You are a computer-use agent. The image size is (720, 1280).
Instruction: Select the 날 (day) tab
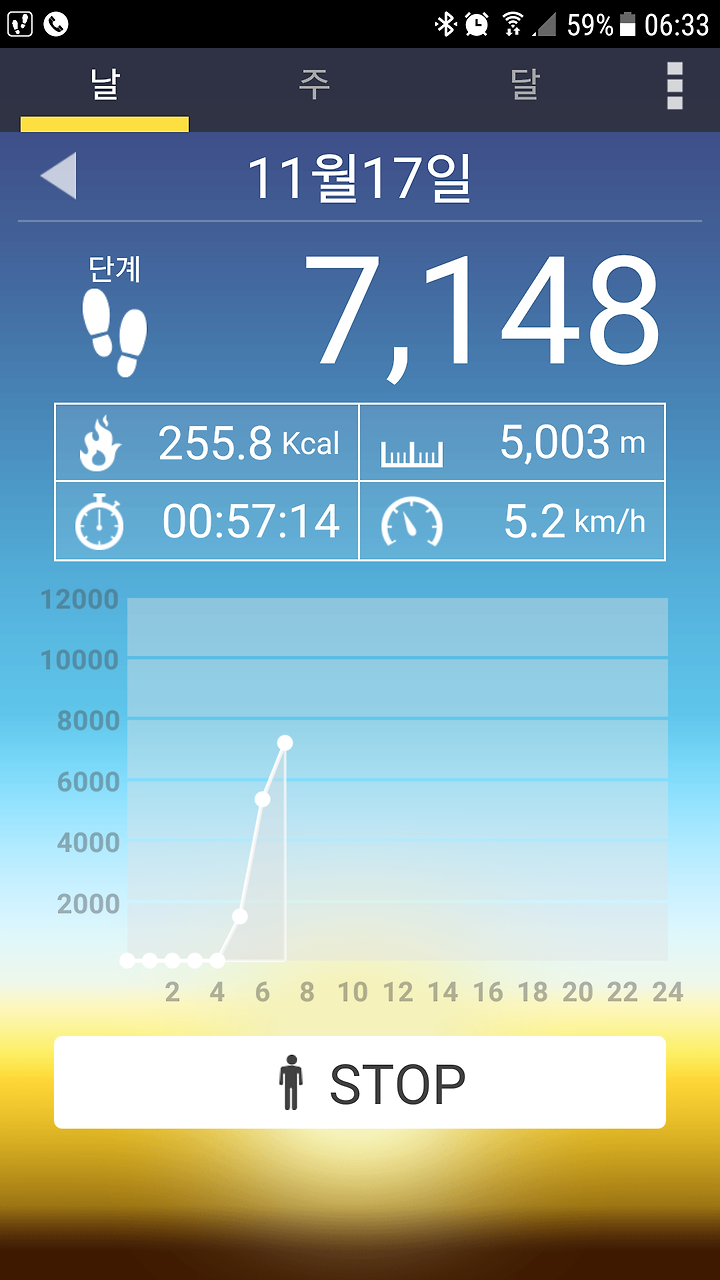(x=105, y=85)
